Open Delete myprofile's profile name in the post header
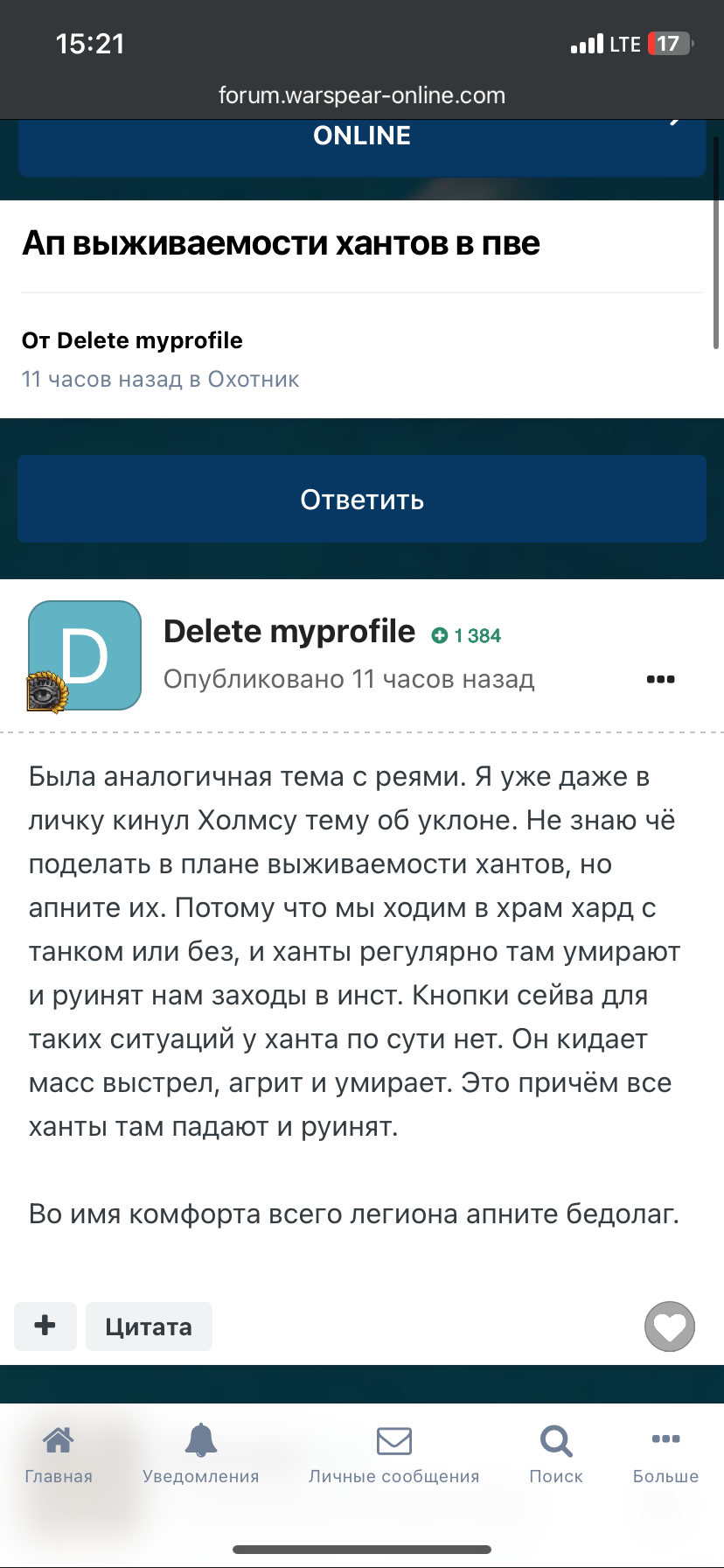This screenshot has height=1568, width=724. click(289, 632)
